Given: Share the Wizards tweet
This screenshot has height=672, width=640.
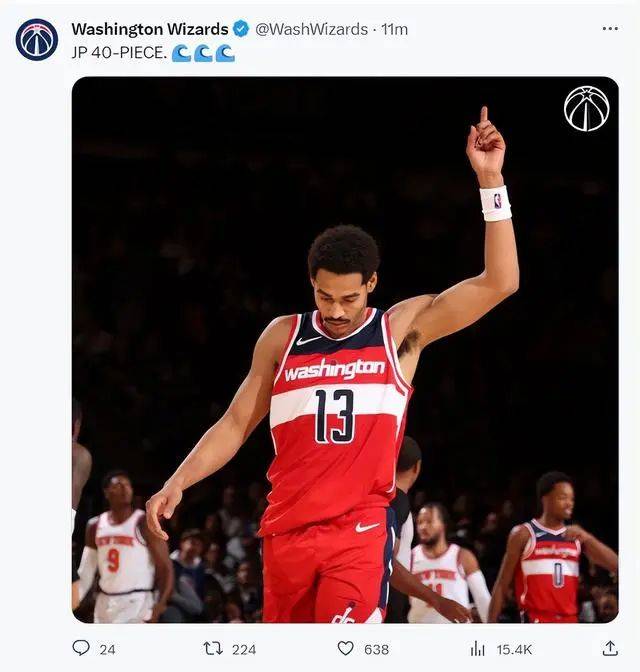Looking at the screenshot, I should coord(609,648).
